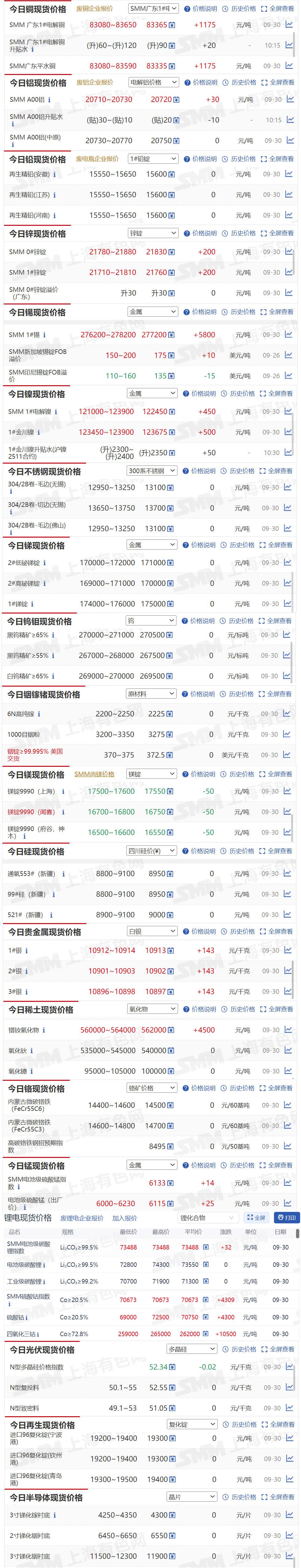The height and width of the screenshot is (1568, 301).
Task: Expand the 电解铝价格 dropdown
Action: tap(153, 82)
